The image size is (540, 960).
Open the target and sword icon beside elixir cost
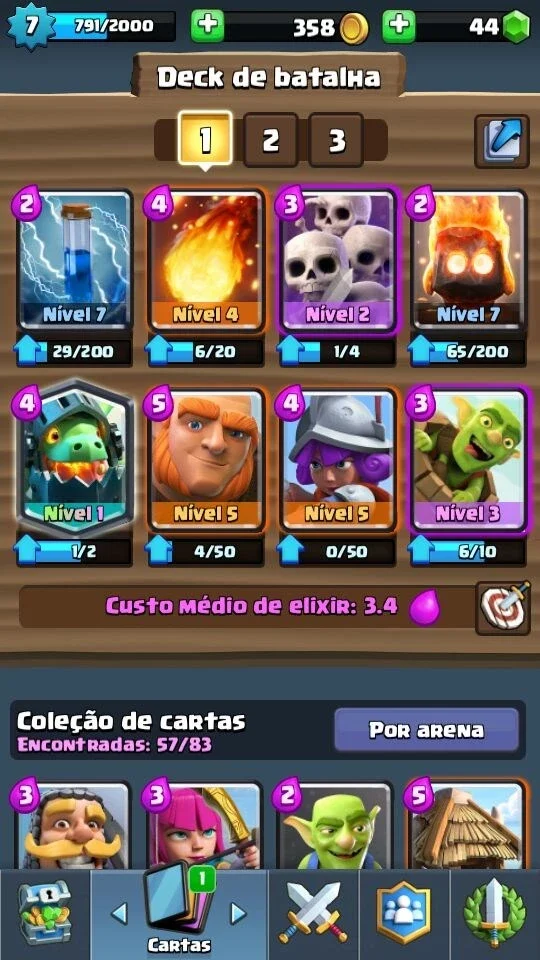[x=503, y=608]
